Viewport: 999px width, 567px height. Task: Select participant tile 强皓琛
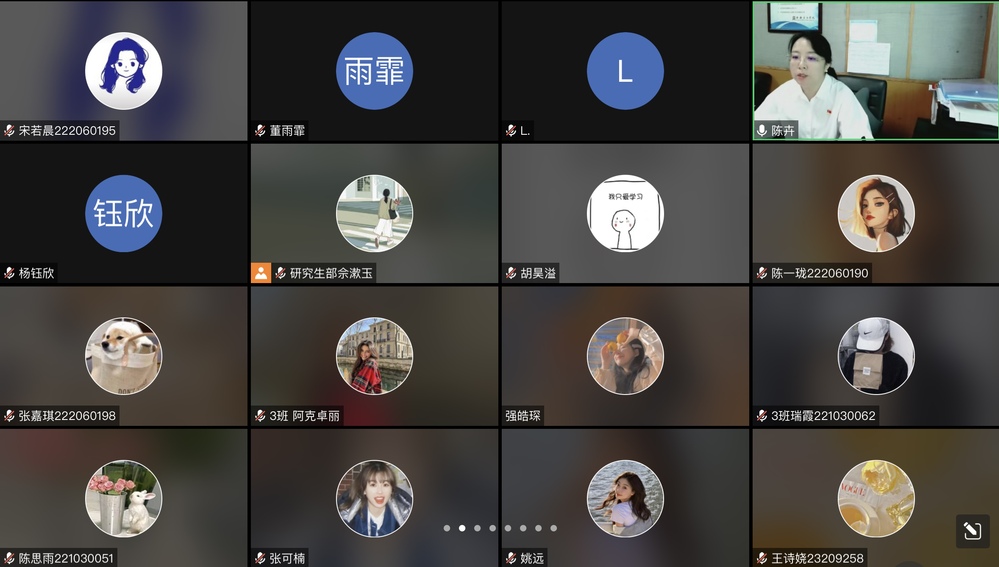click(x=625, y=356)
